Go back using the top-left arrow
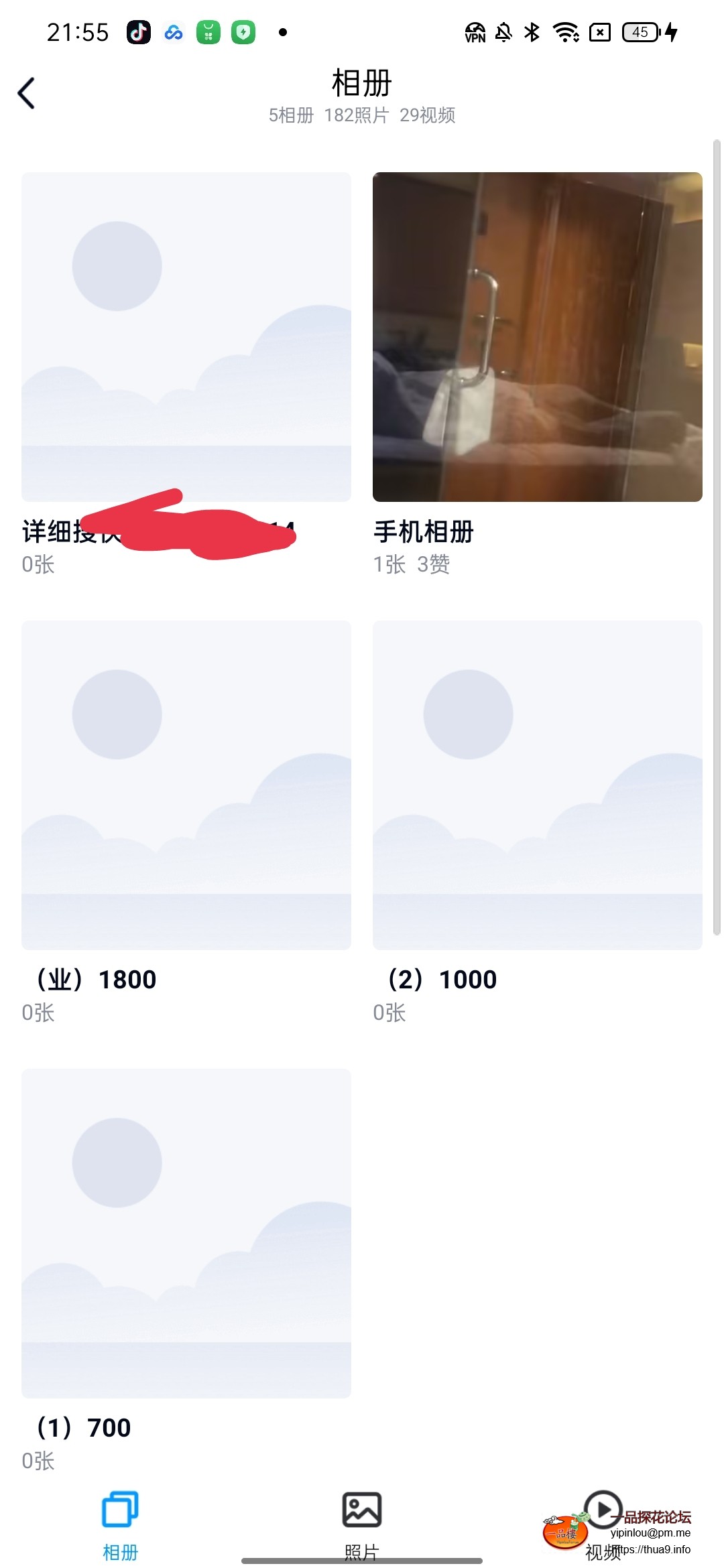Screen dimensions: 724x1568 pos(27,93)
